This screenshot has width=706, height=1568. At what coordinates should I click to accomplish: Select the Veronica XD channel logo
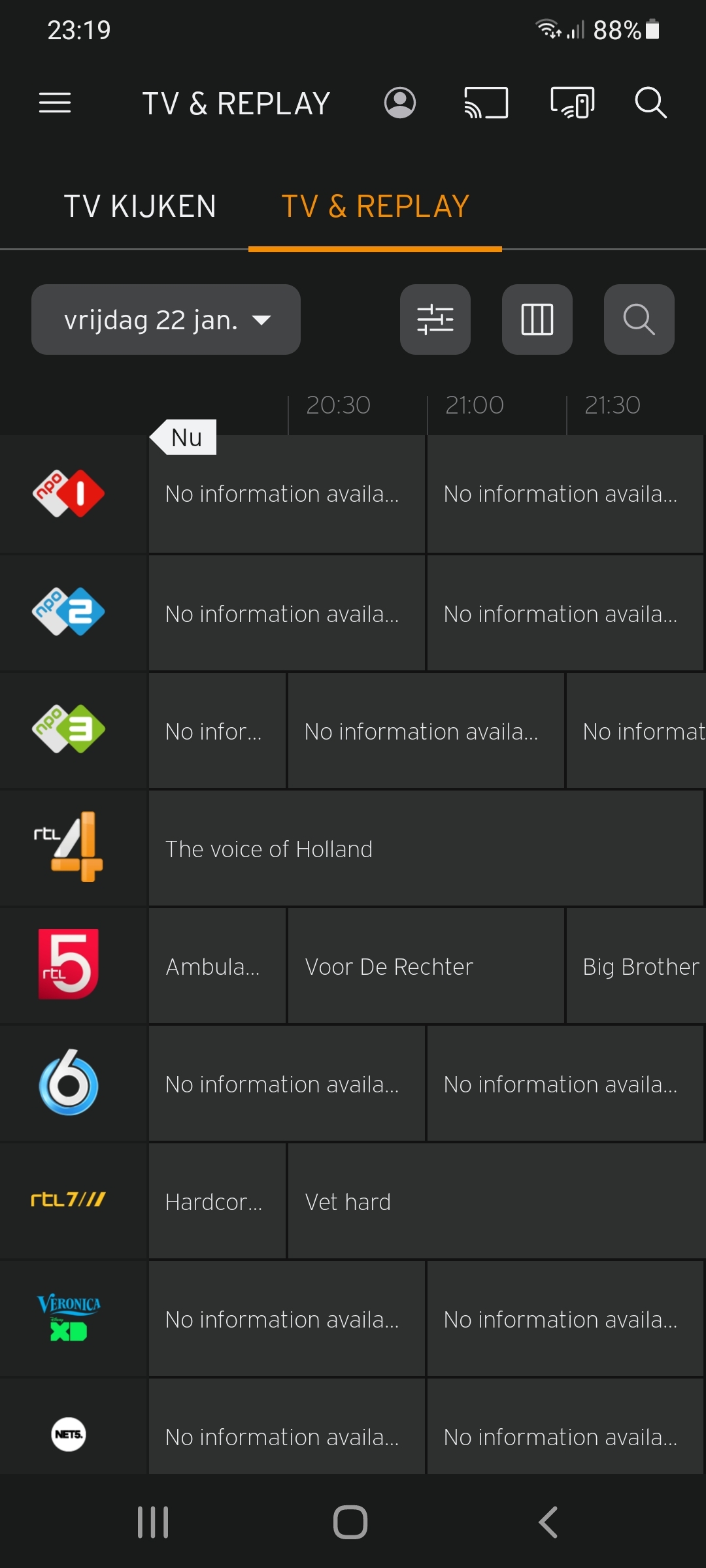point(69,1317)
